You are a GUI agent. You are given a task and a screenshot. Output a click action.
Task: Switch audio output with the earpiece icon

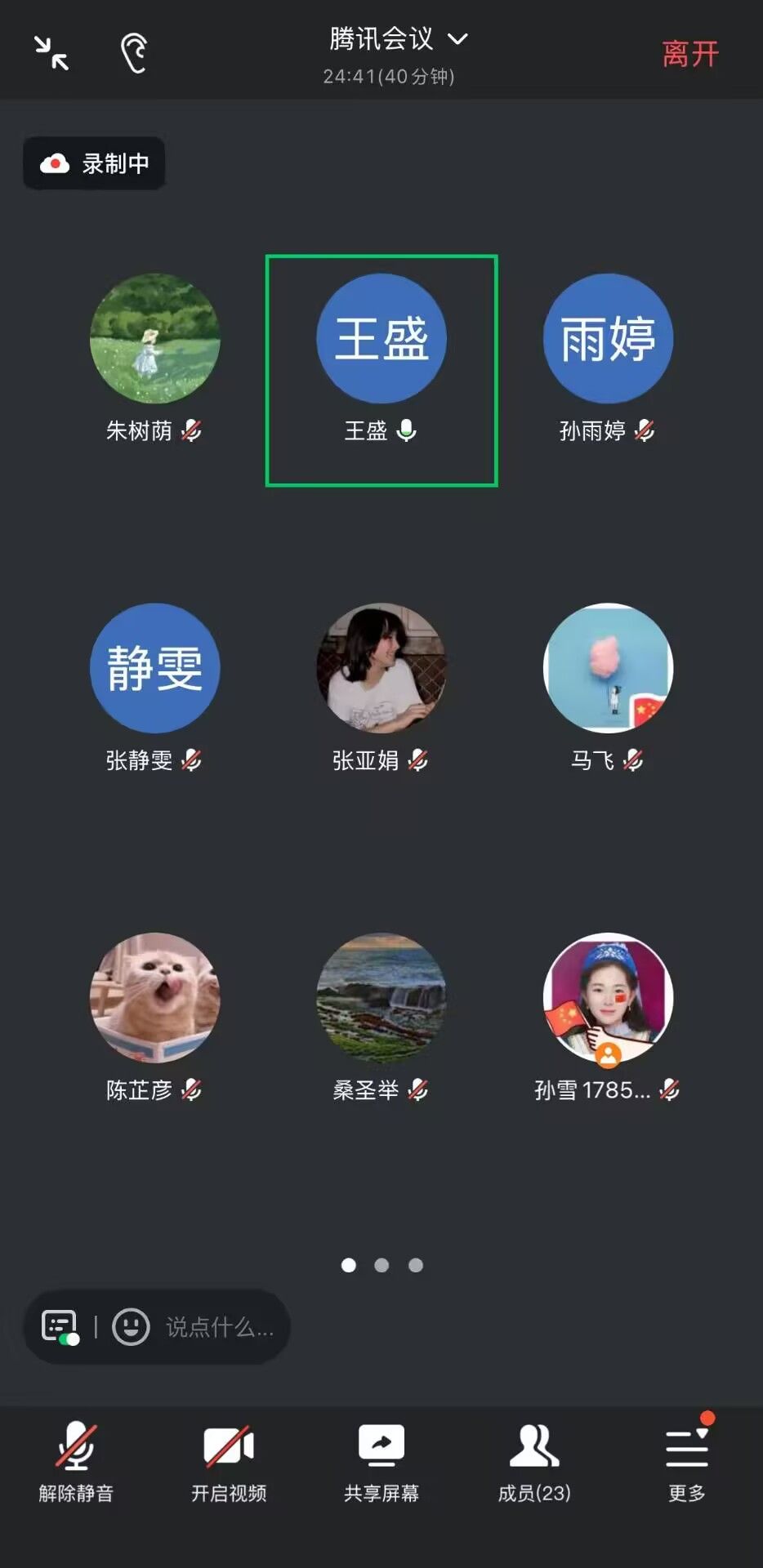(131, 51)
